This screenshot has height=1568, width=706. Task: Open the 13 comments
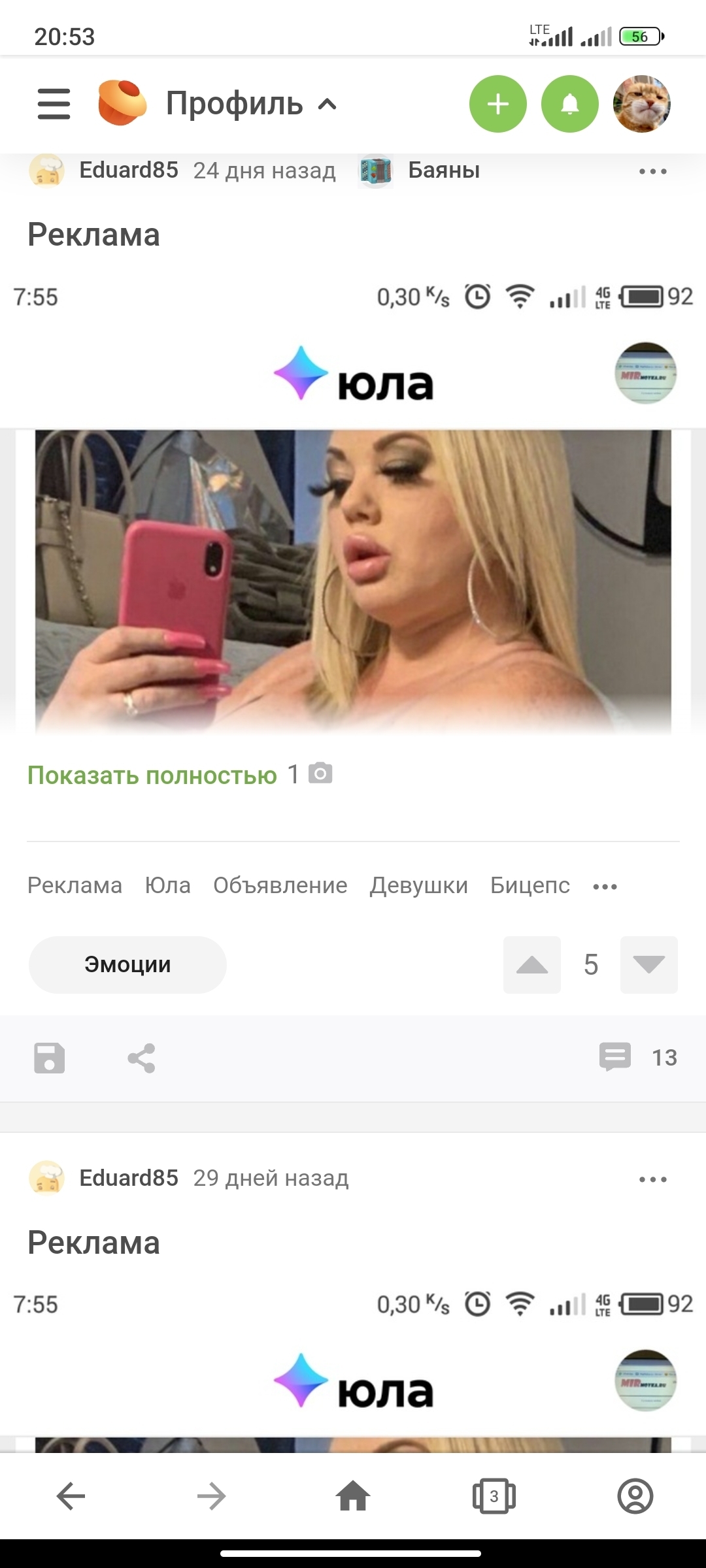[637, 1057]
